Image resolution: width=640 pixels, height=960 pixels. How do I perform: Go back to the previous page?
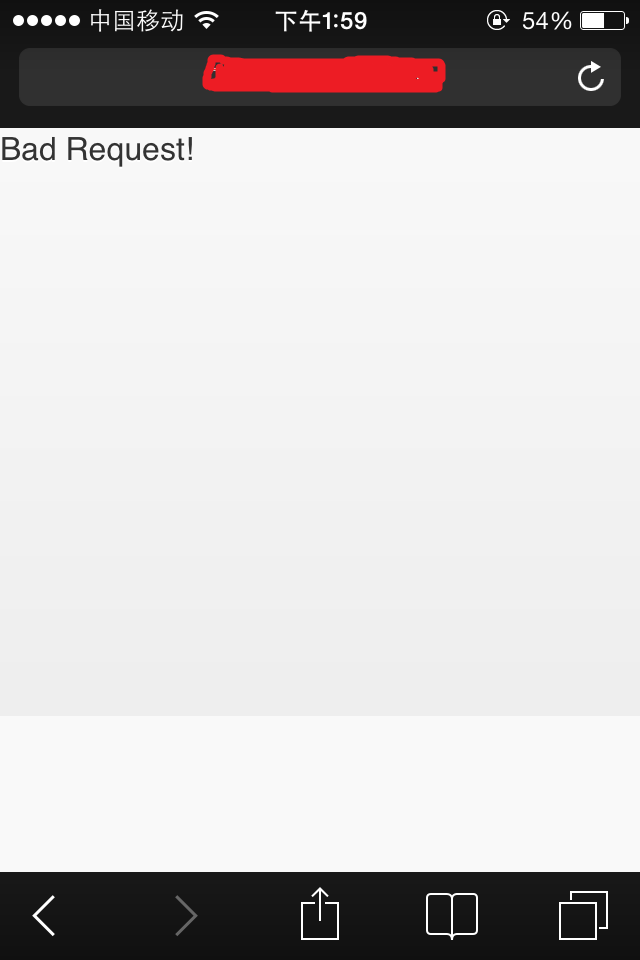coord(44,915)
